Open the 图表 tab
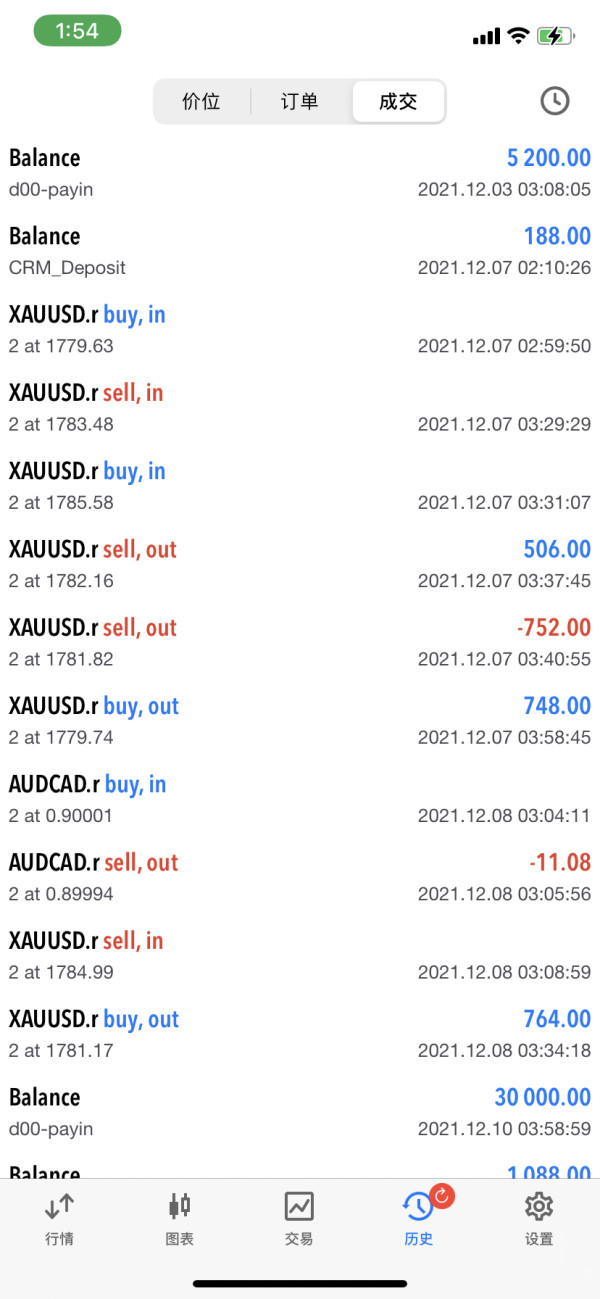Screen dimensions: 600x1299 pyautogui.click(x=180, y=1219)
